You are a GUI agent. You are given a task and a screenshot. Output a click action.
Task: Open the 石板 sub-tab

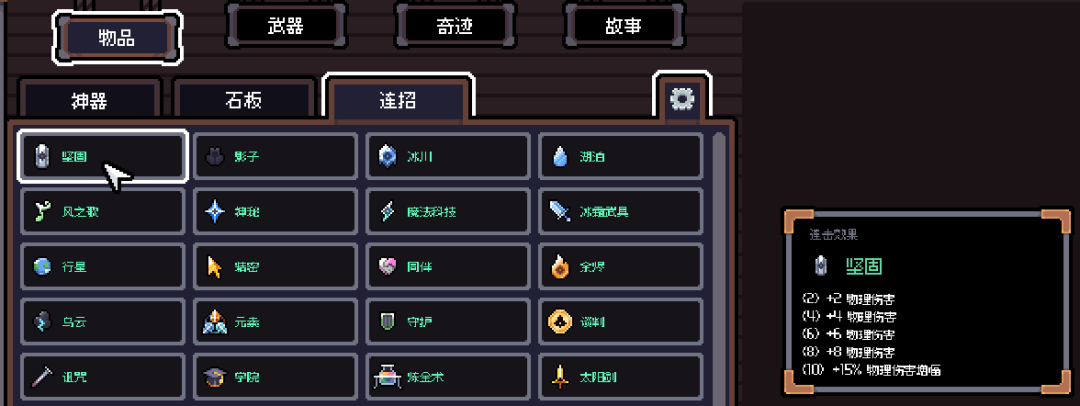point(244,99)
